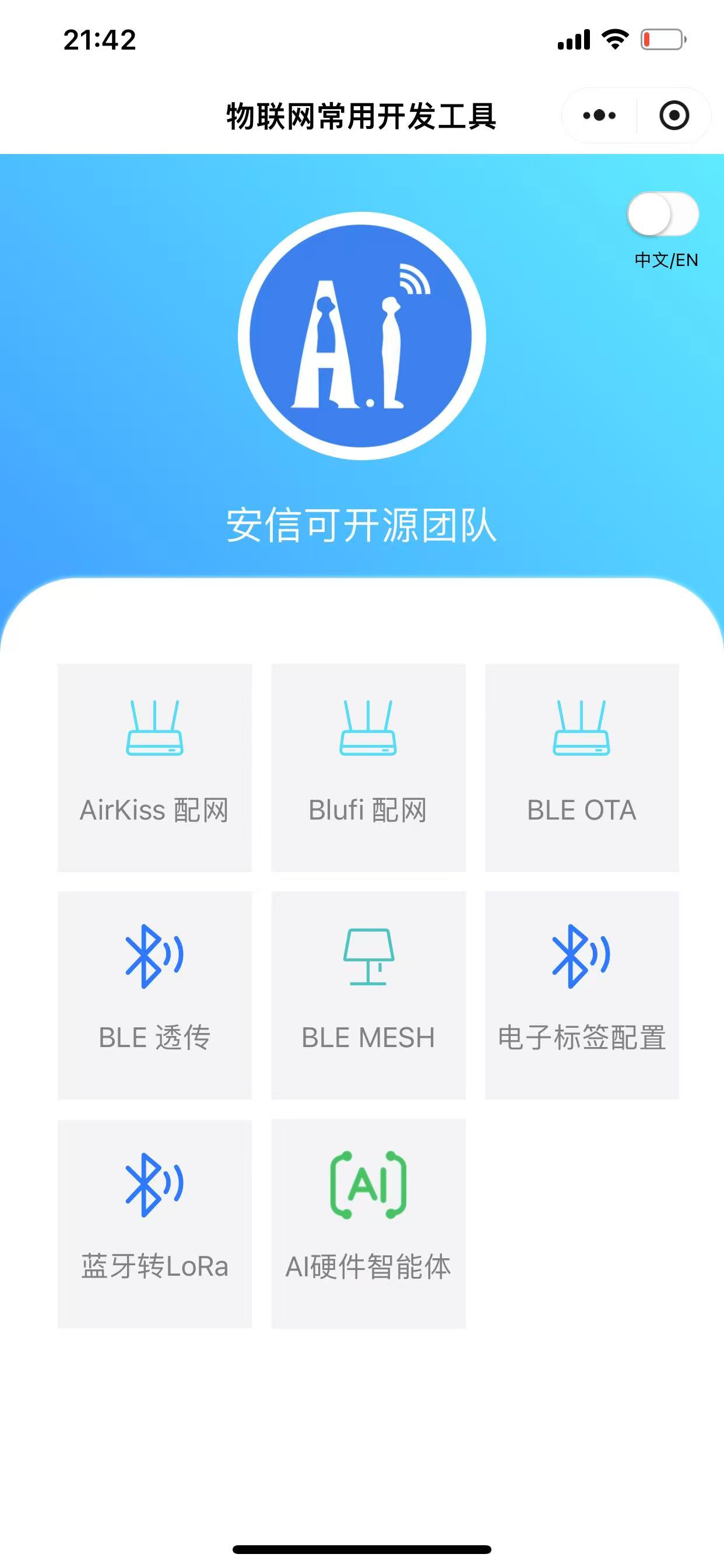Toggle the 中文/EN language switch

663,213
